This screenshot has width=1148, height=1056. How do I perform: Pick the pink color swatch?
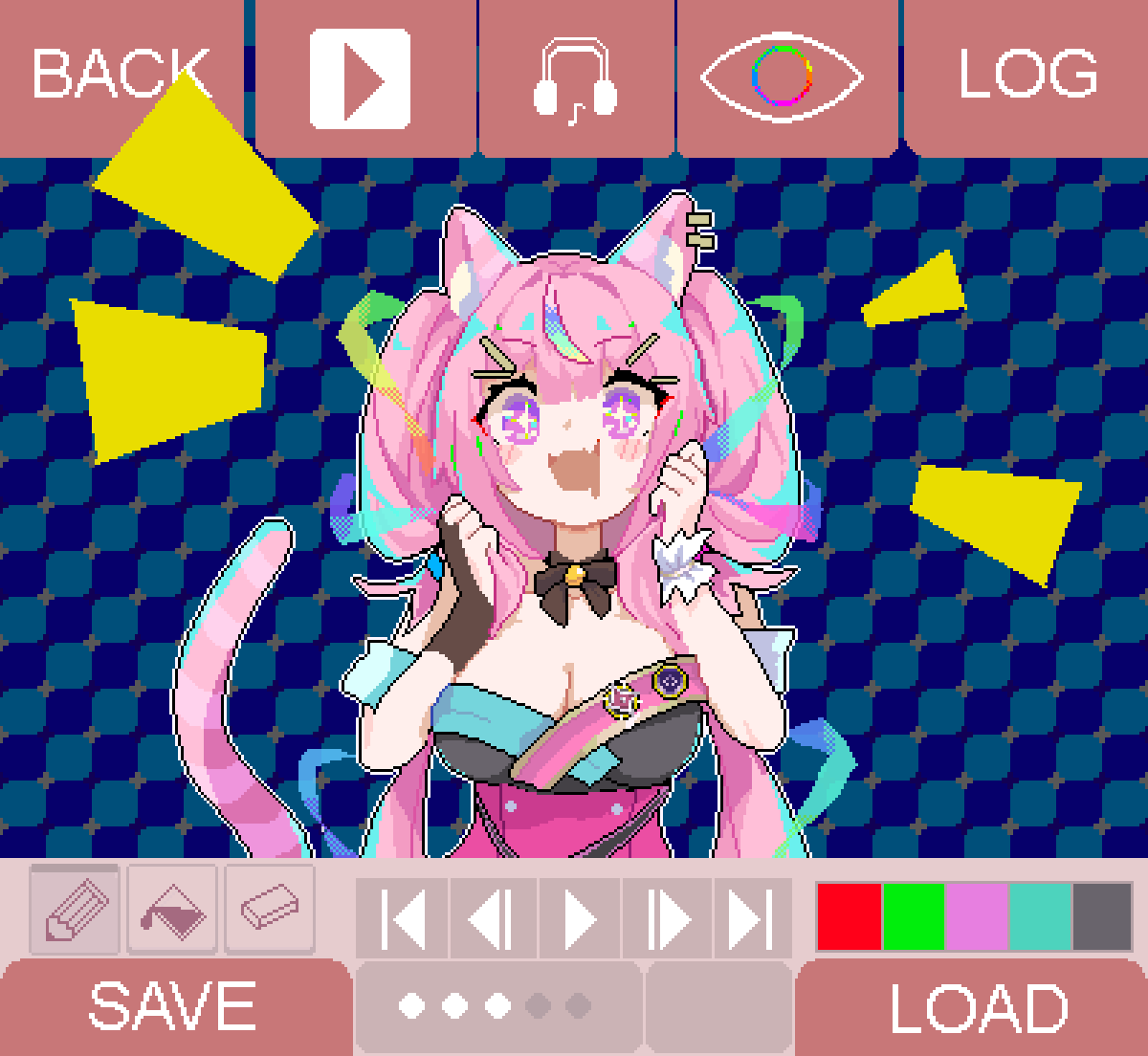[976, 916]
